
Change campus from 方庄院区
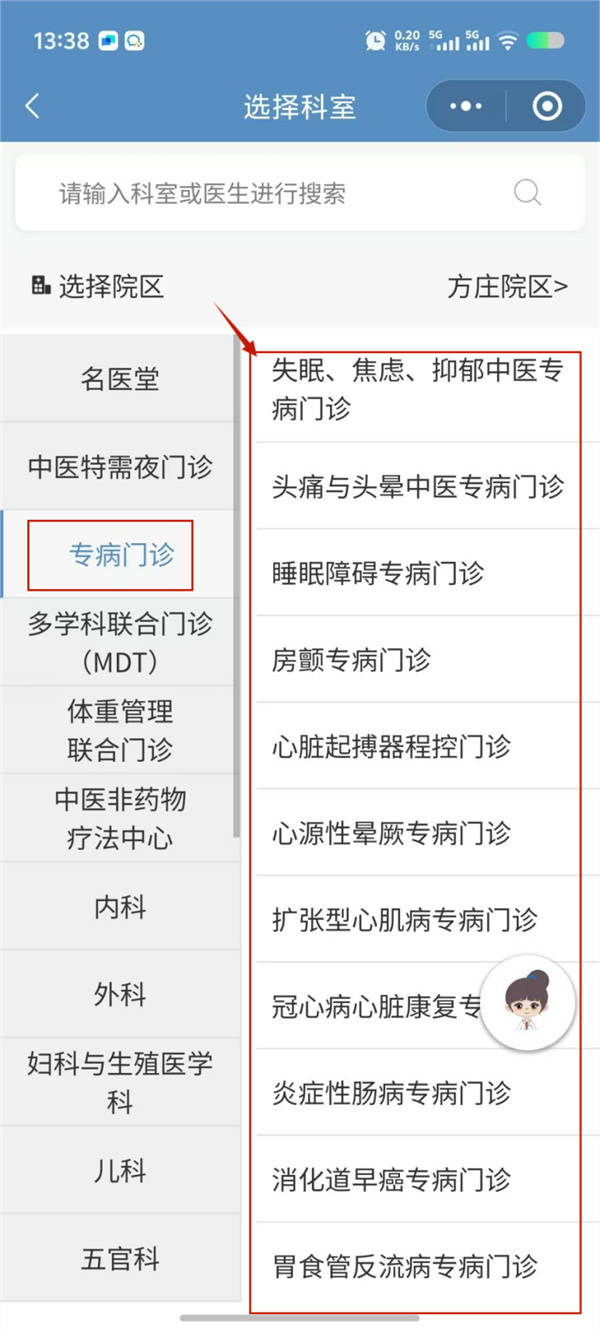[x=507, y=288]
